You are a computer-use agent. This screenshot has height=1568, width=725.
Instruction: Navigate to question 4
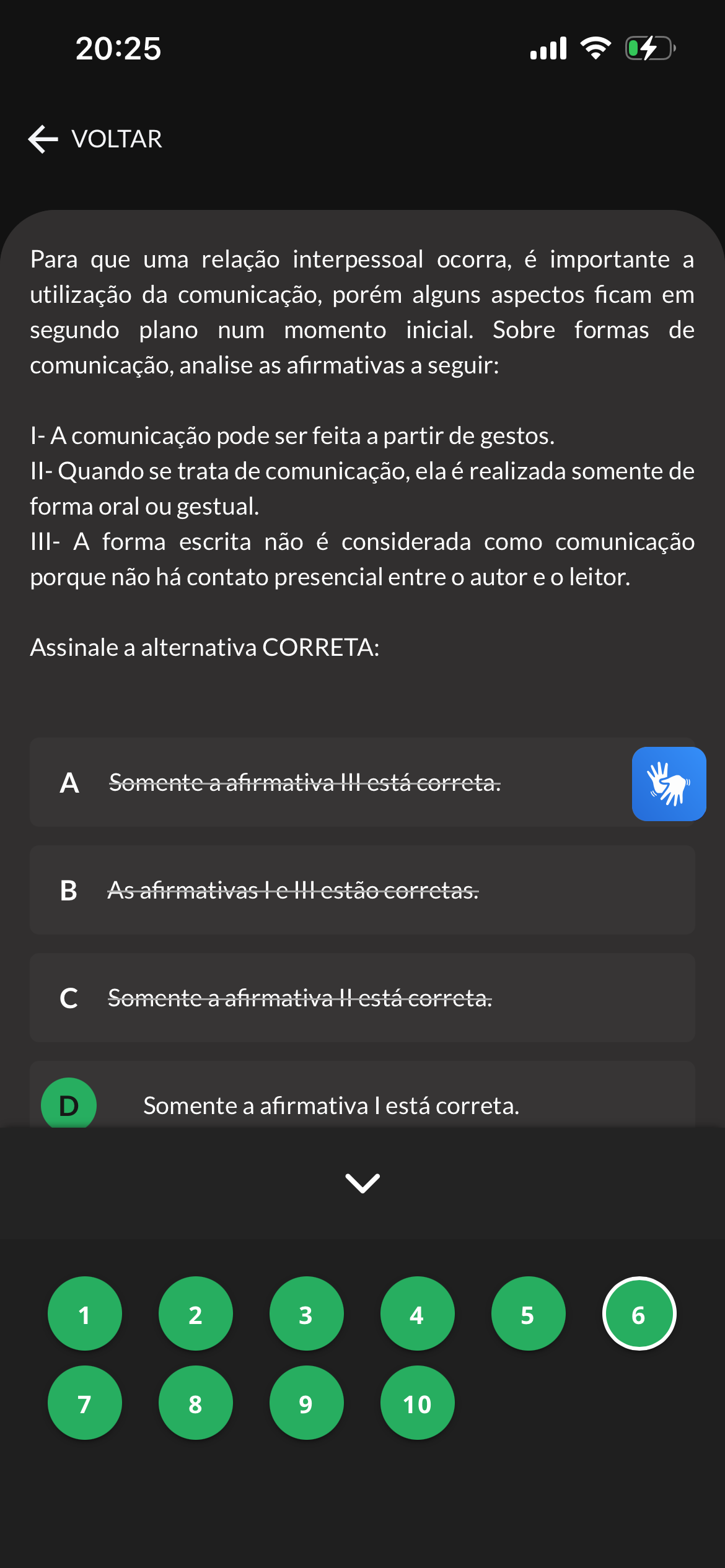(418, 1313)
